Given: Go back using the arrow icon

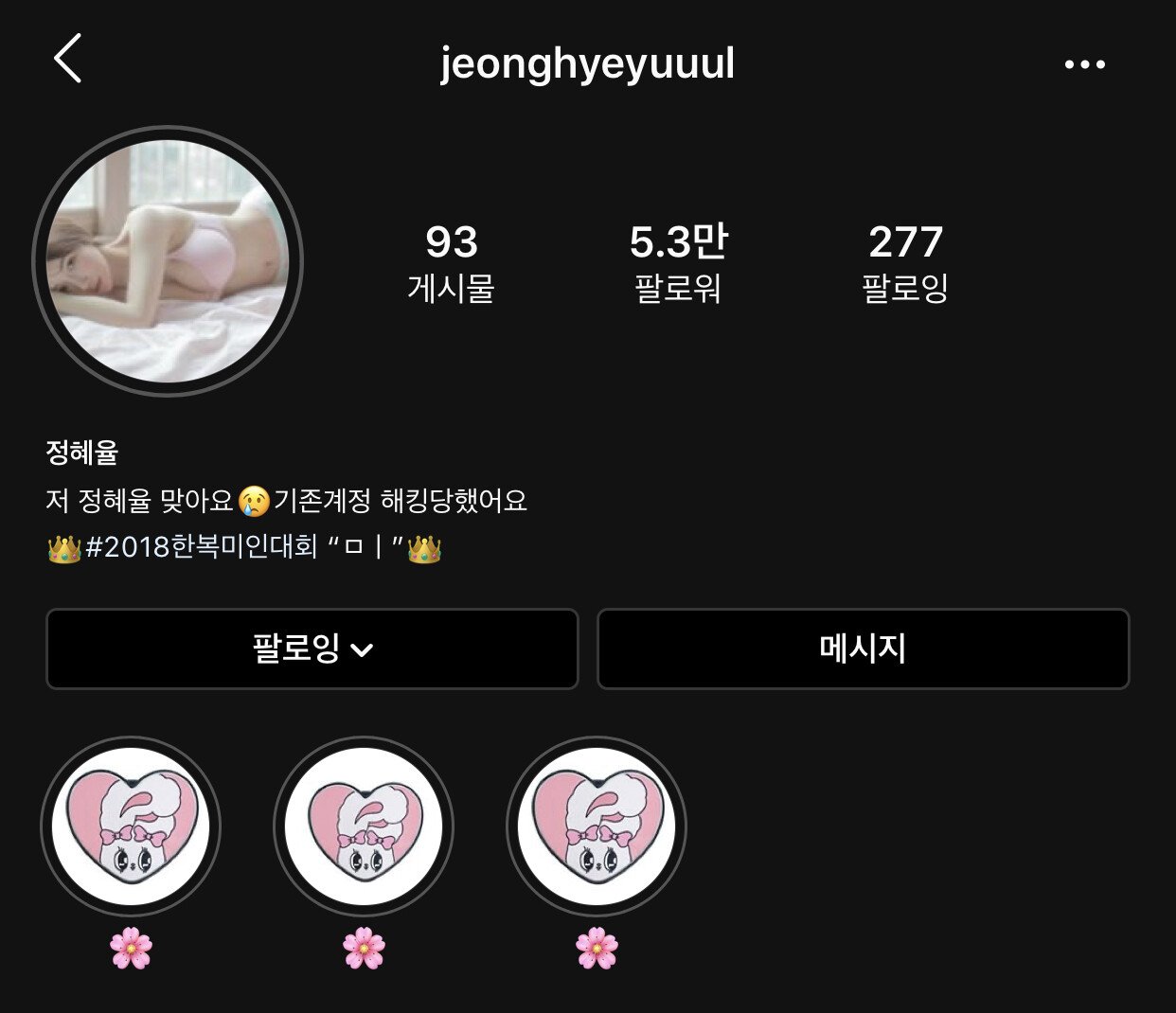Looking at the screenshot, I should click(68, 59).
